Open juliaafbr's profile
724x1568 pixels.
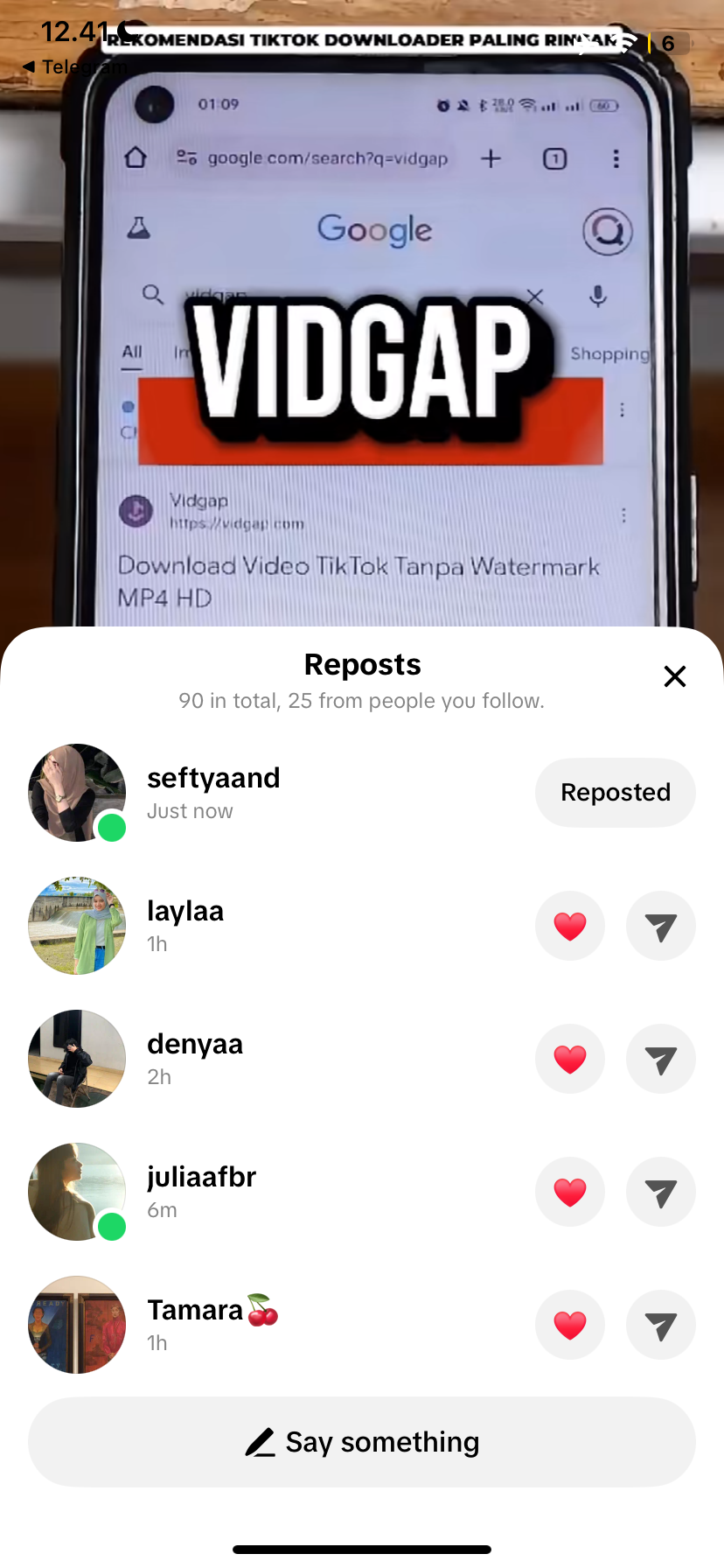pos(77,1192)
